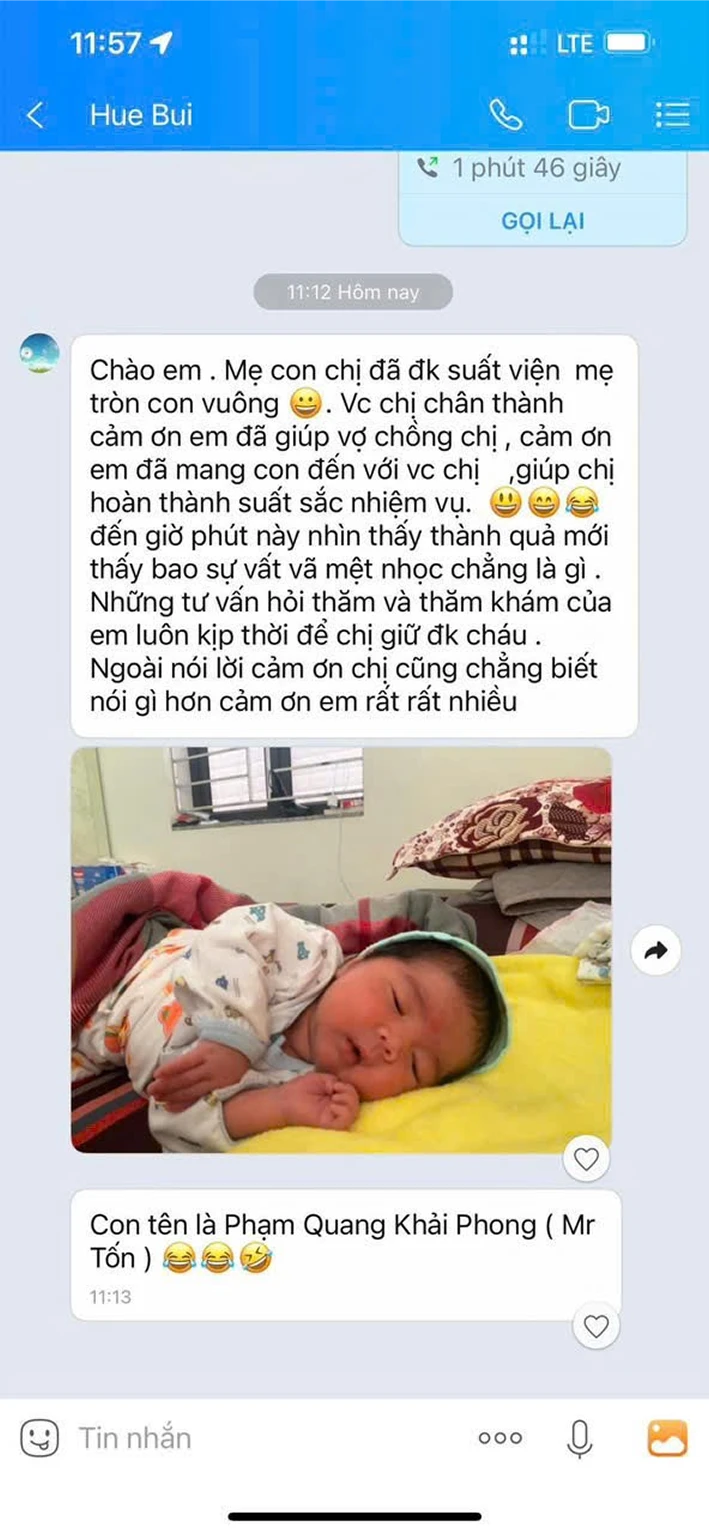This screenshot has height=1535, width=709.
Task: Open the baby photo in full view
Action: pyautogui.click(x=340, y=949)
